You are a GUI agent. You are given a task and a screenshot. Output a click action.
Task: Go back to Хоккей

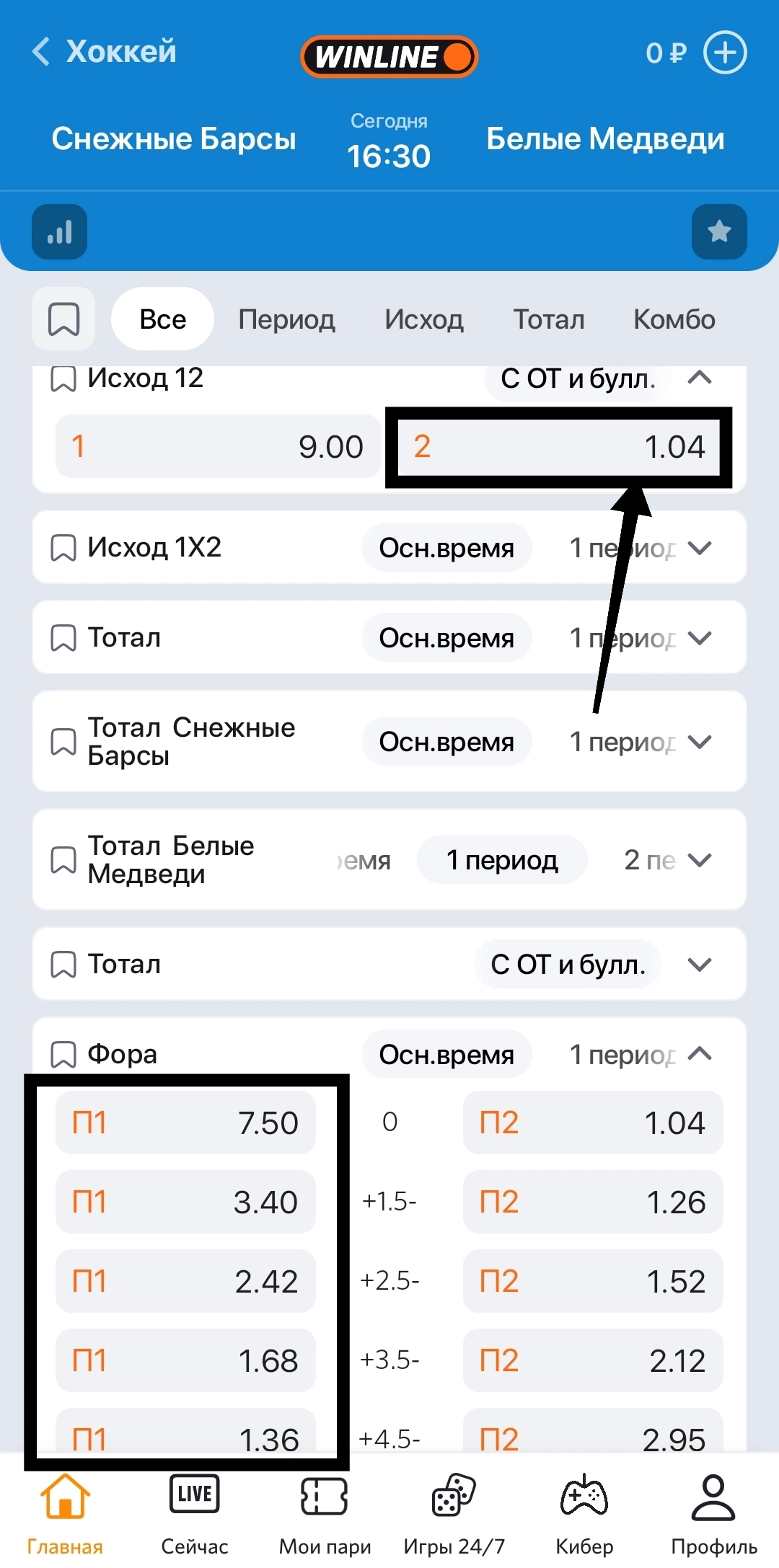pos(105,52)
